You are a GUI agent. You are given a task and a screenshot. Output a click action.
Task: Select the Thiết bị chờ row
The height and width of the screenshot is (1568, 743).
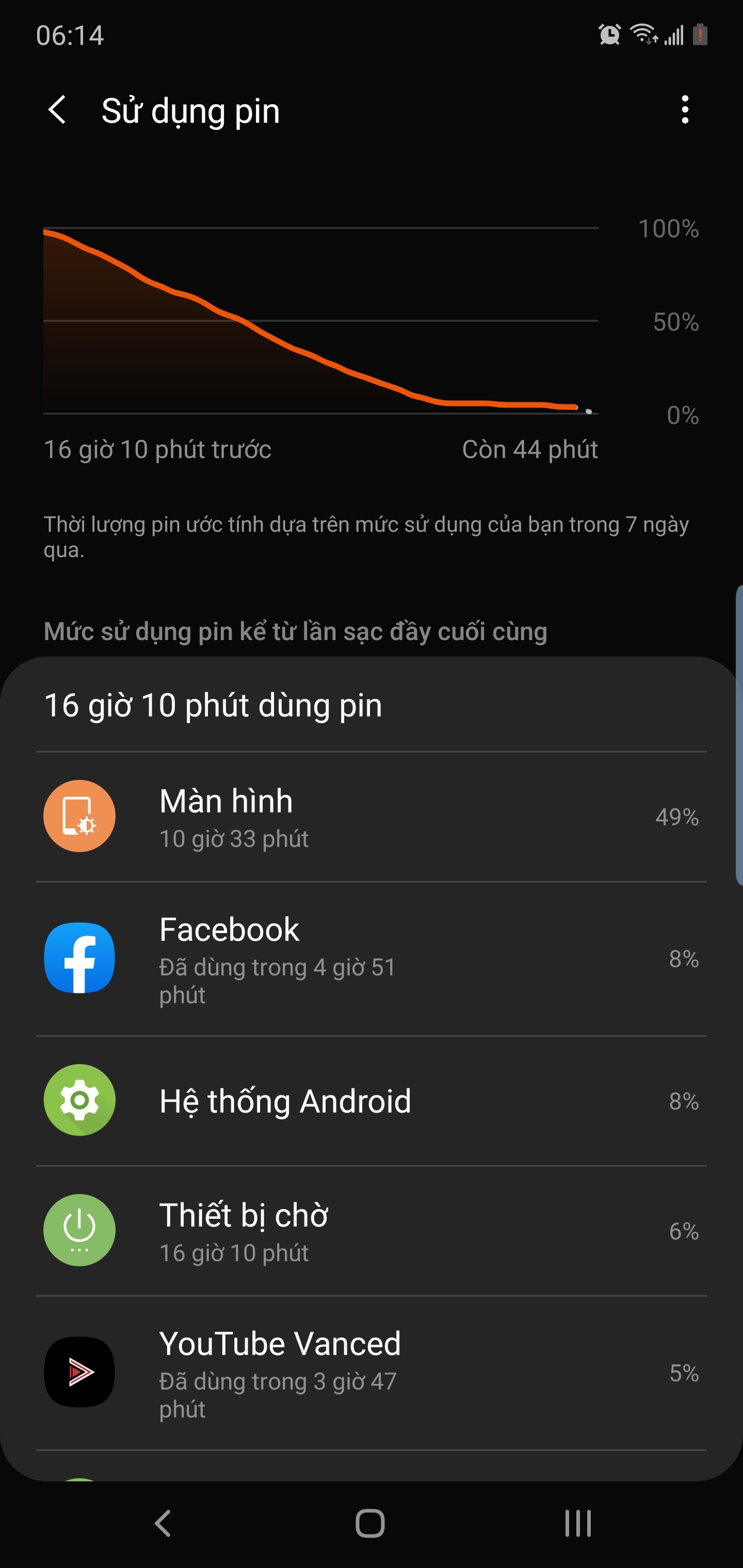(x=372, y=1231)
